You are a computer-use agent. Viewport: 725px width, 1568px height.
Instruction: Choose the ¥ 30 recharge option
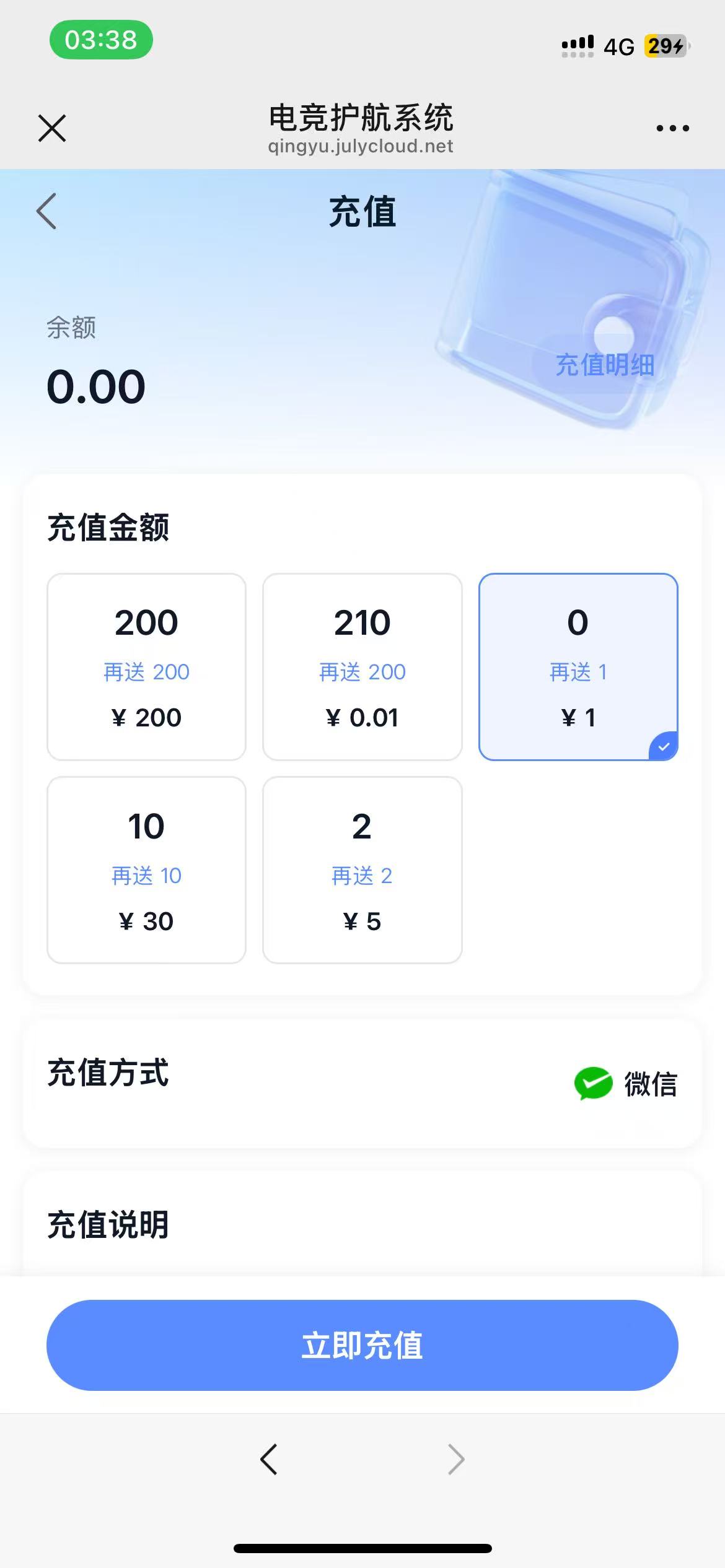coord(146,869)
